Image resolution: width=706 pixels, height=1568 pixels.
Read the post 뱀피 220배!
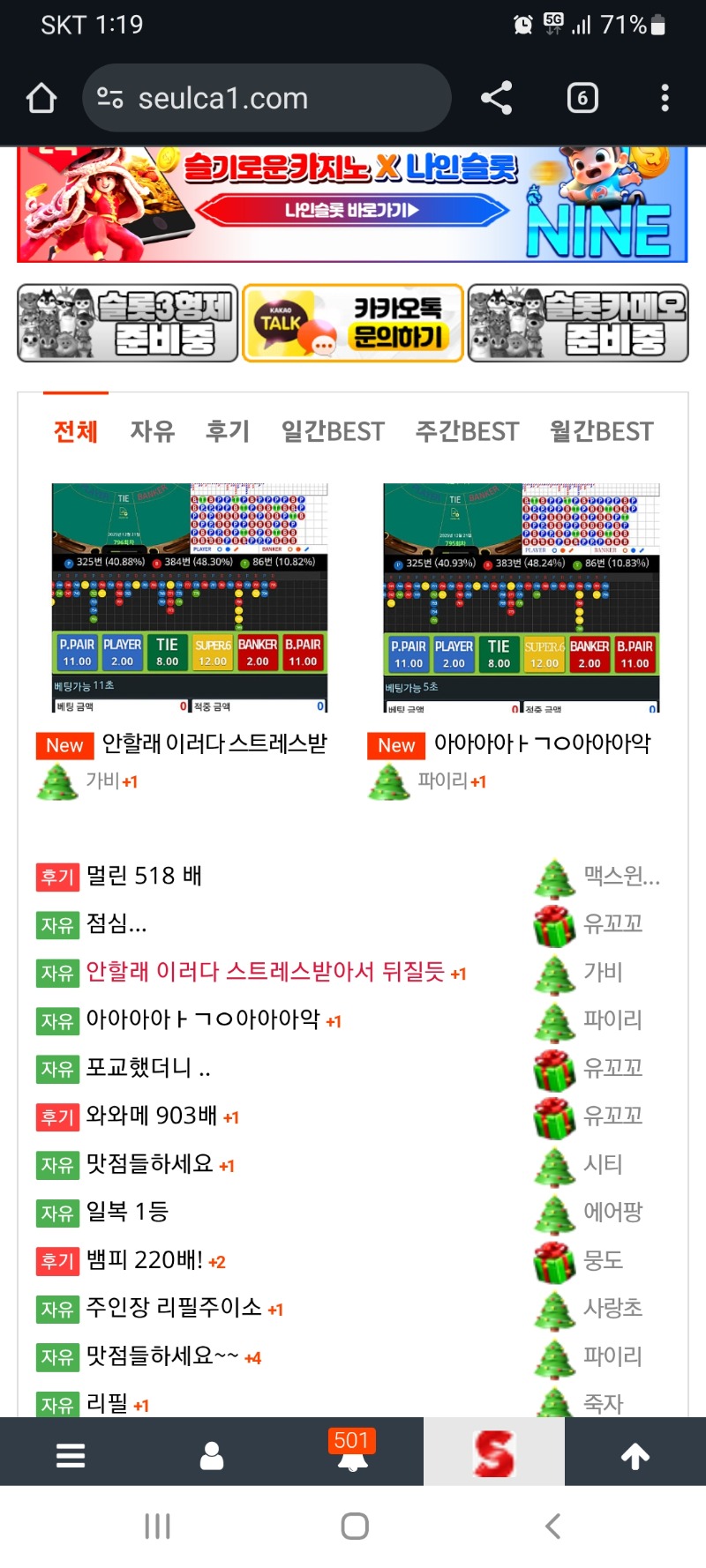coord(145,1260)
